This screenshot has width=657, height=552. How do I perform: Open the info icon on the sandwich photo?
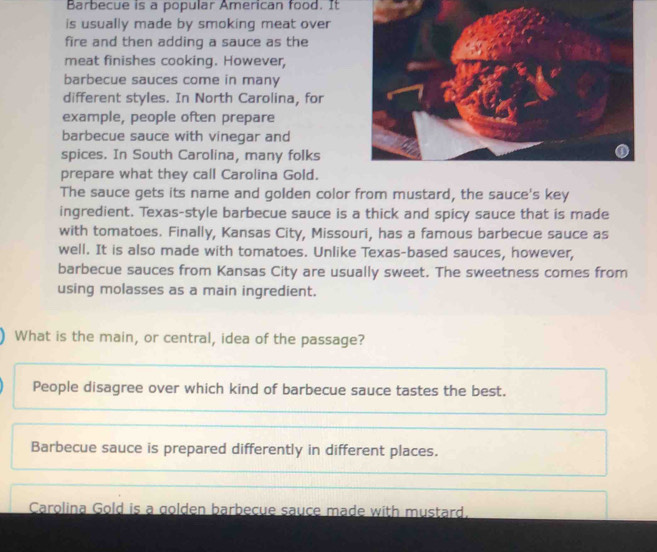(x=620, y=150)
